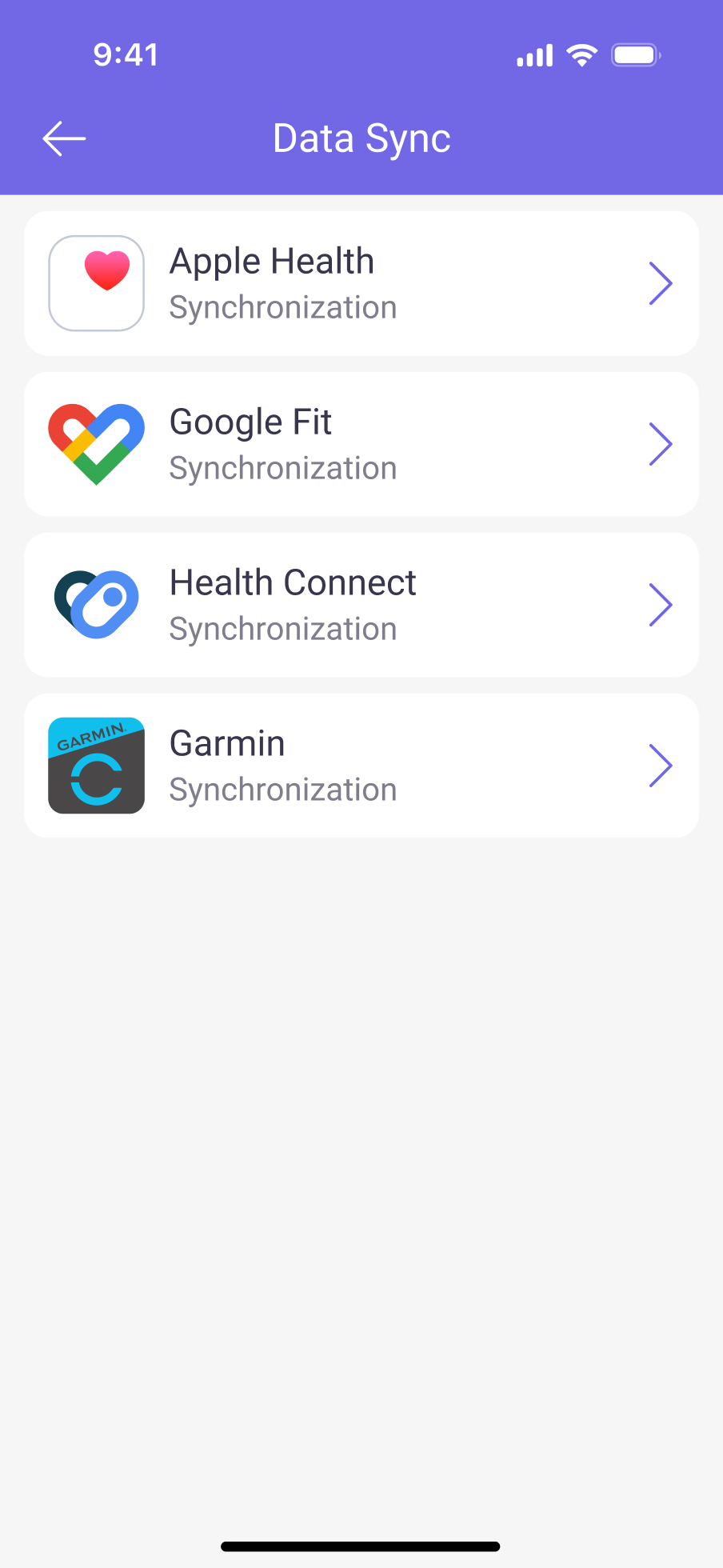
Task: Expand the Apple Health synchronization row
Action: (661, 282)
